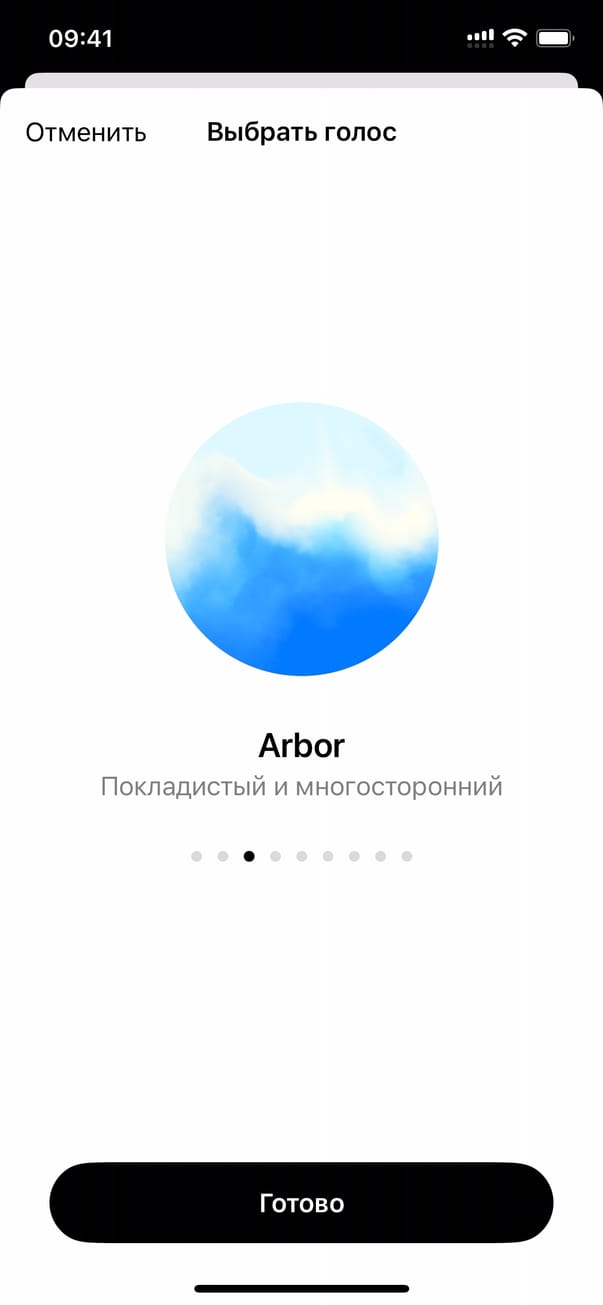The image size is (603, 1305).
Task: Tap Отменить to cancel voice selection
Action: tap(86, 132)
